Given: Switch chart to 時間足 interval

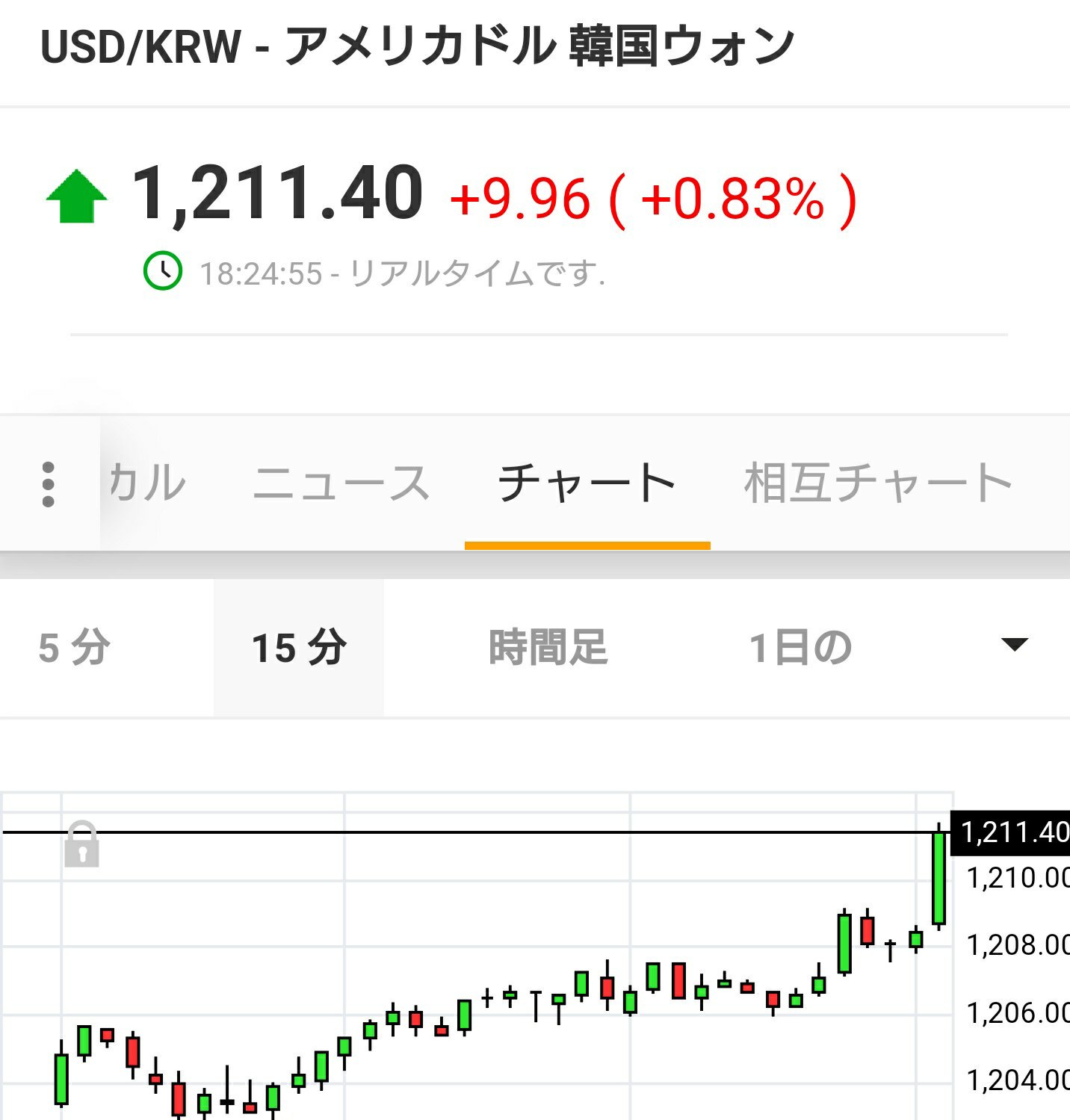Looking at the screenshot, I should tap(548, 647).
